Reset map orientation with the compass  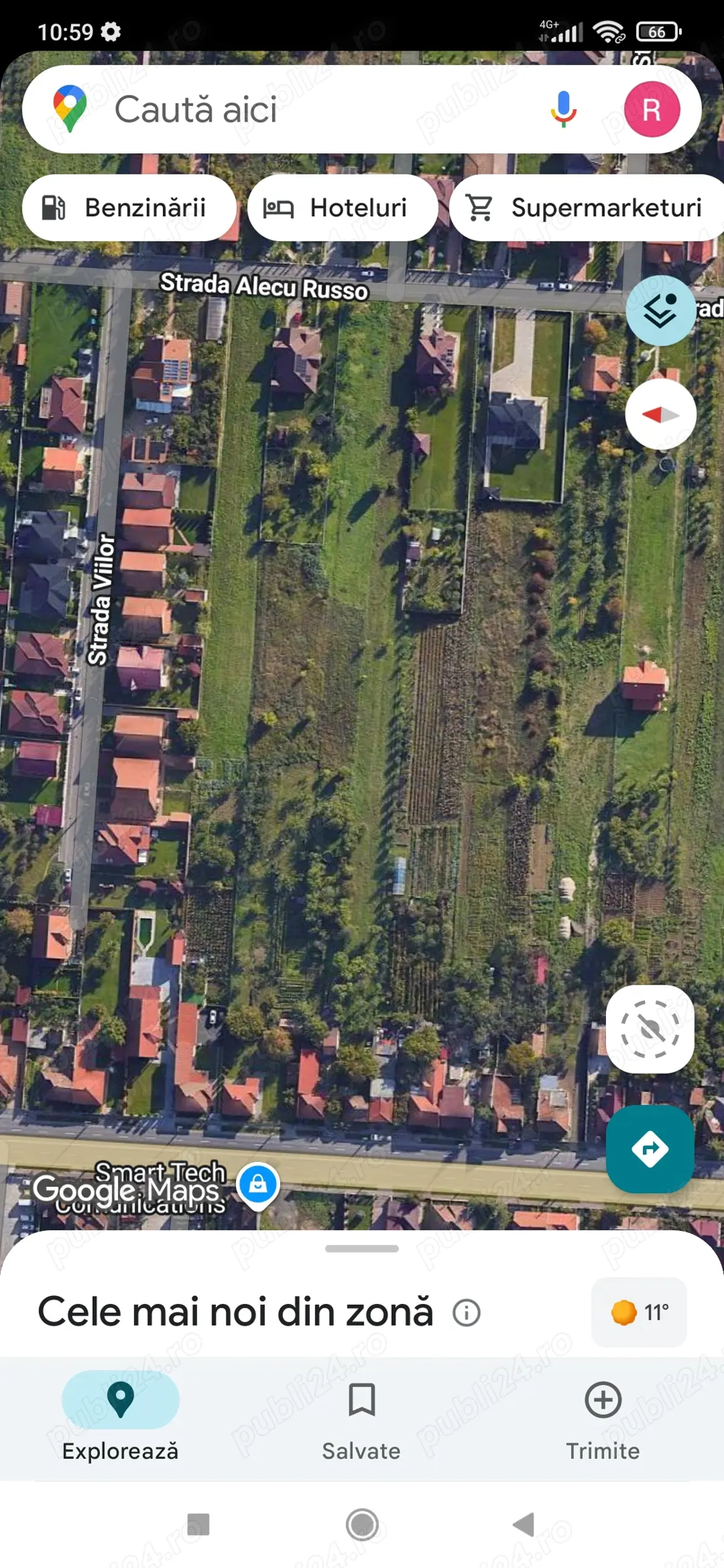coord(660,415)
